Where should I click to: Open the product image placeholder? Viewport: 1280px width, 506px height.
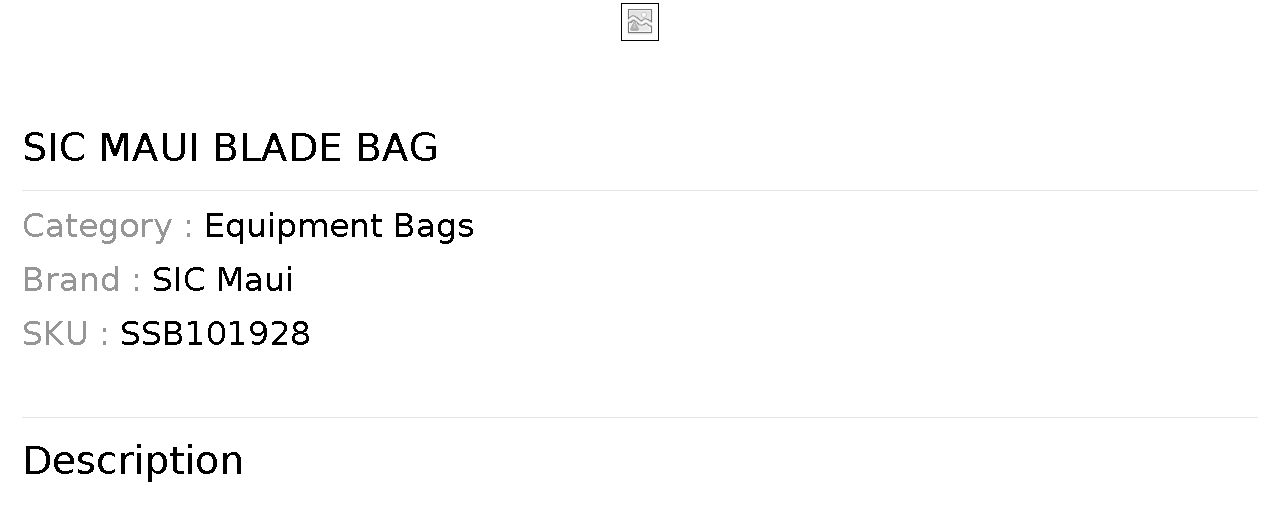(639, 22)
